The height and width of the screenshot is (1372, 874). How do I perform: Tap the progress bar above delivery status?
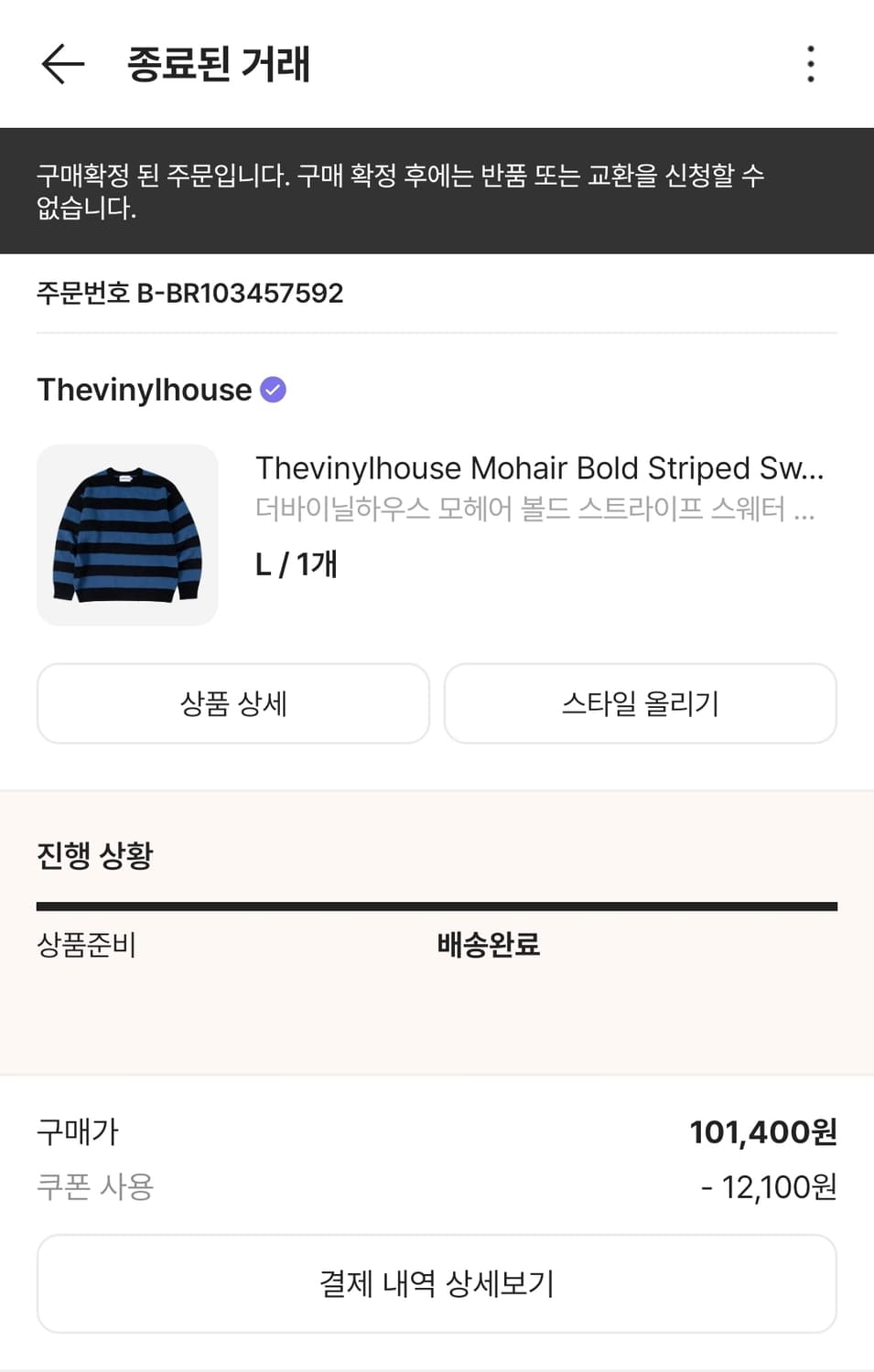point(437,906)
